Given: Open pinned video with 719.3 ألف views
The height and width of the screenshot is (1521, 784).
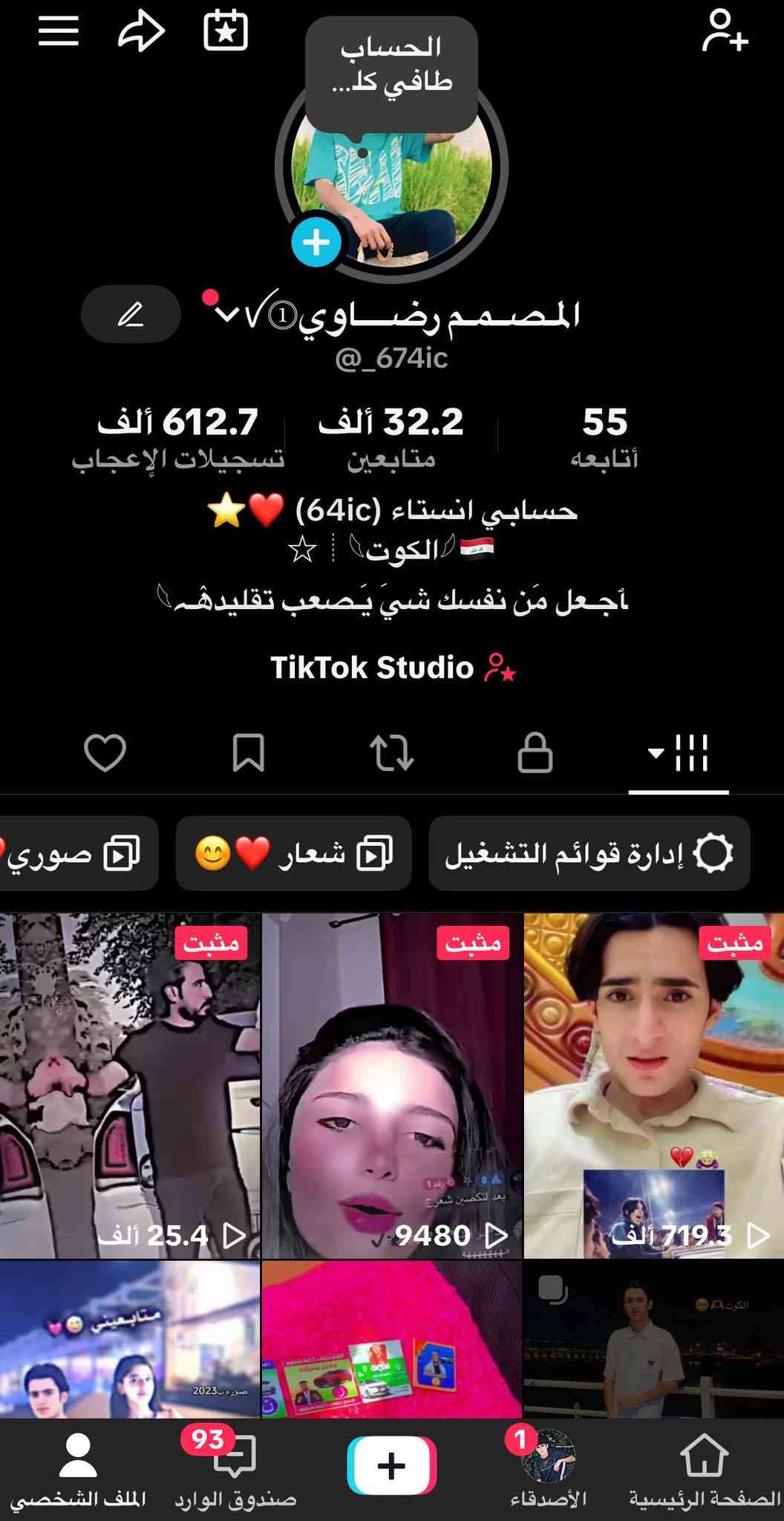Looking at the screenshot, I should pyautogui.click(x=653, y=1084).
